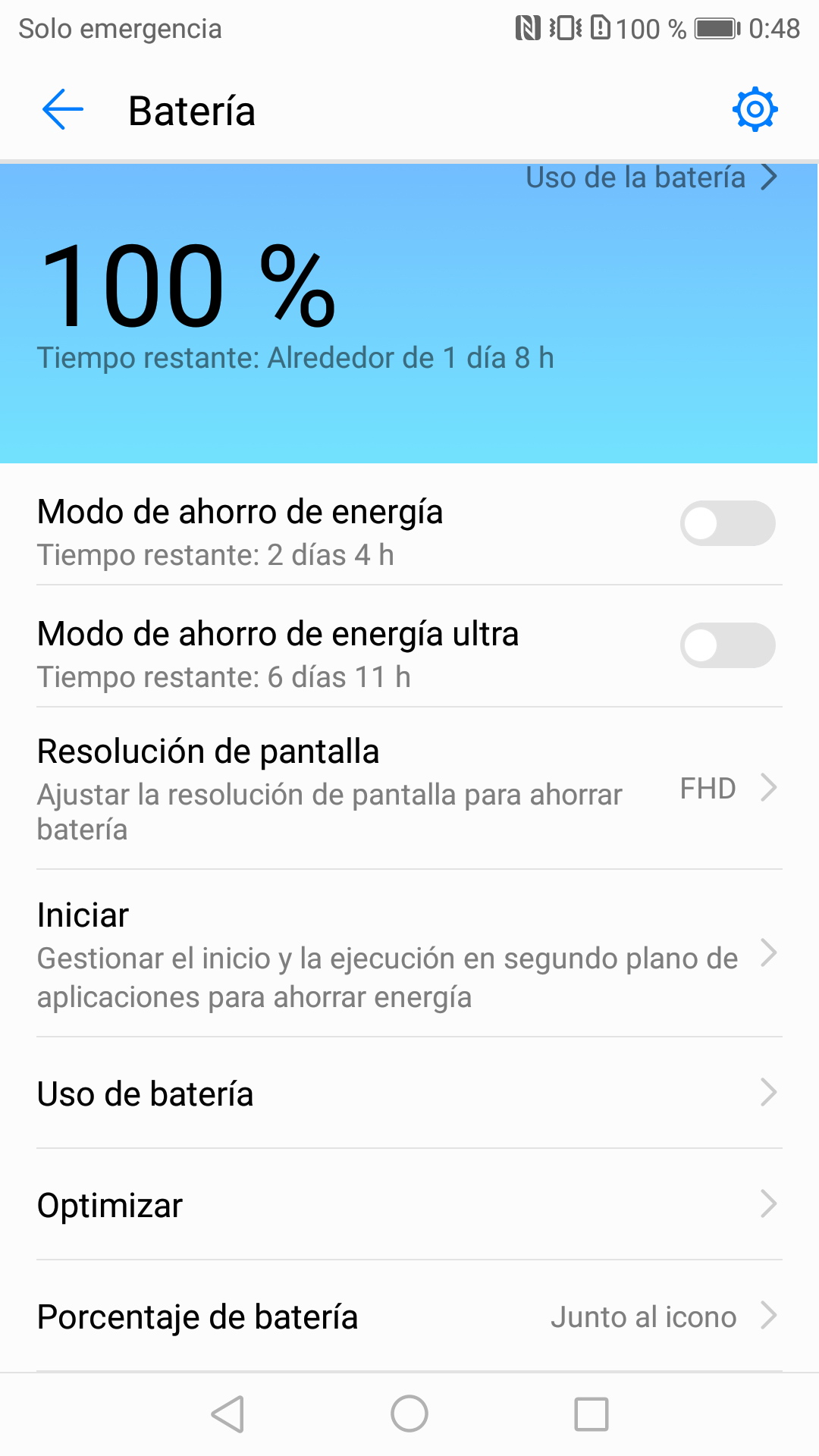Turn on Modo de ahorro de energía ultra
The height and width of the screenshot is (1456, 819).
[x=727, y=645]
